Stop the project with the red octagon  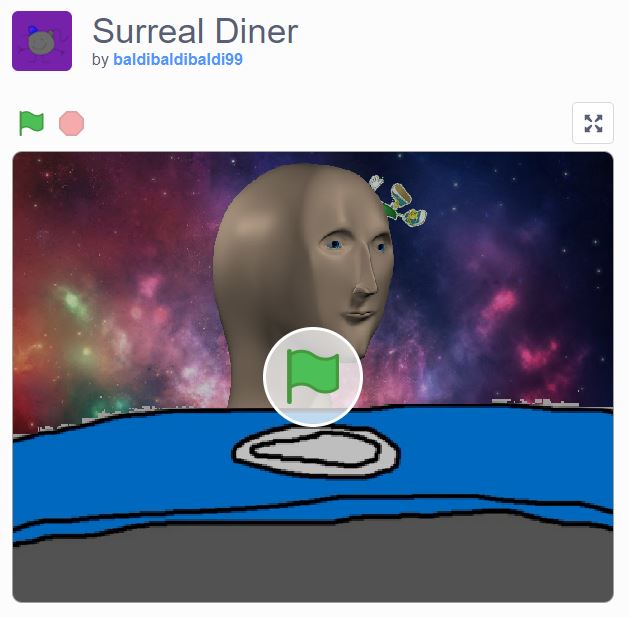(x=71, y=123)
